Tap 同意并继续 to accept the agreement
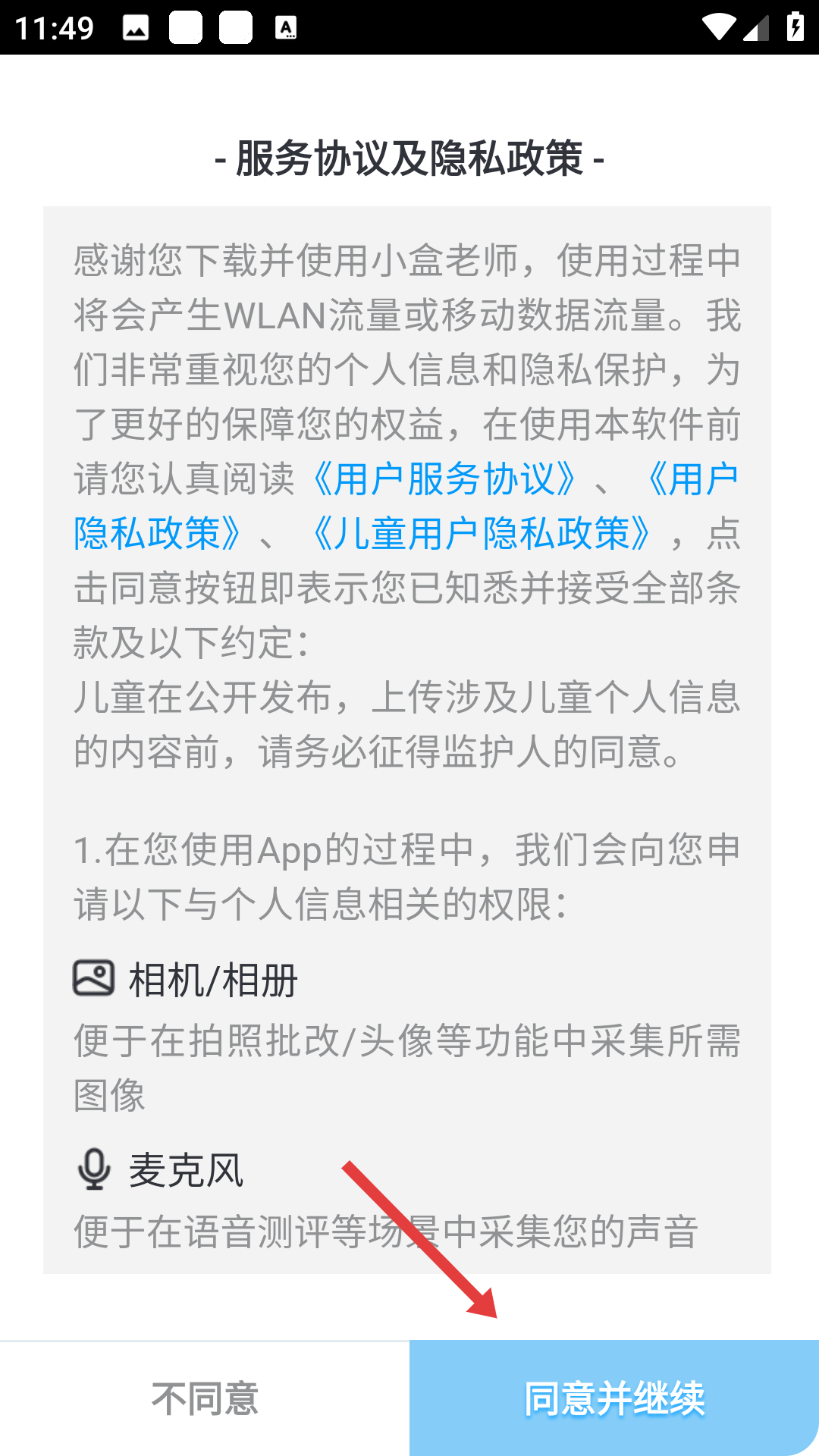This screenshot has width=819, height=1456. [614, 1398]
